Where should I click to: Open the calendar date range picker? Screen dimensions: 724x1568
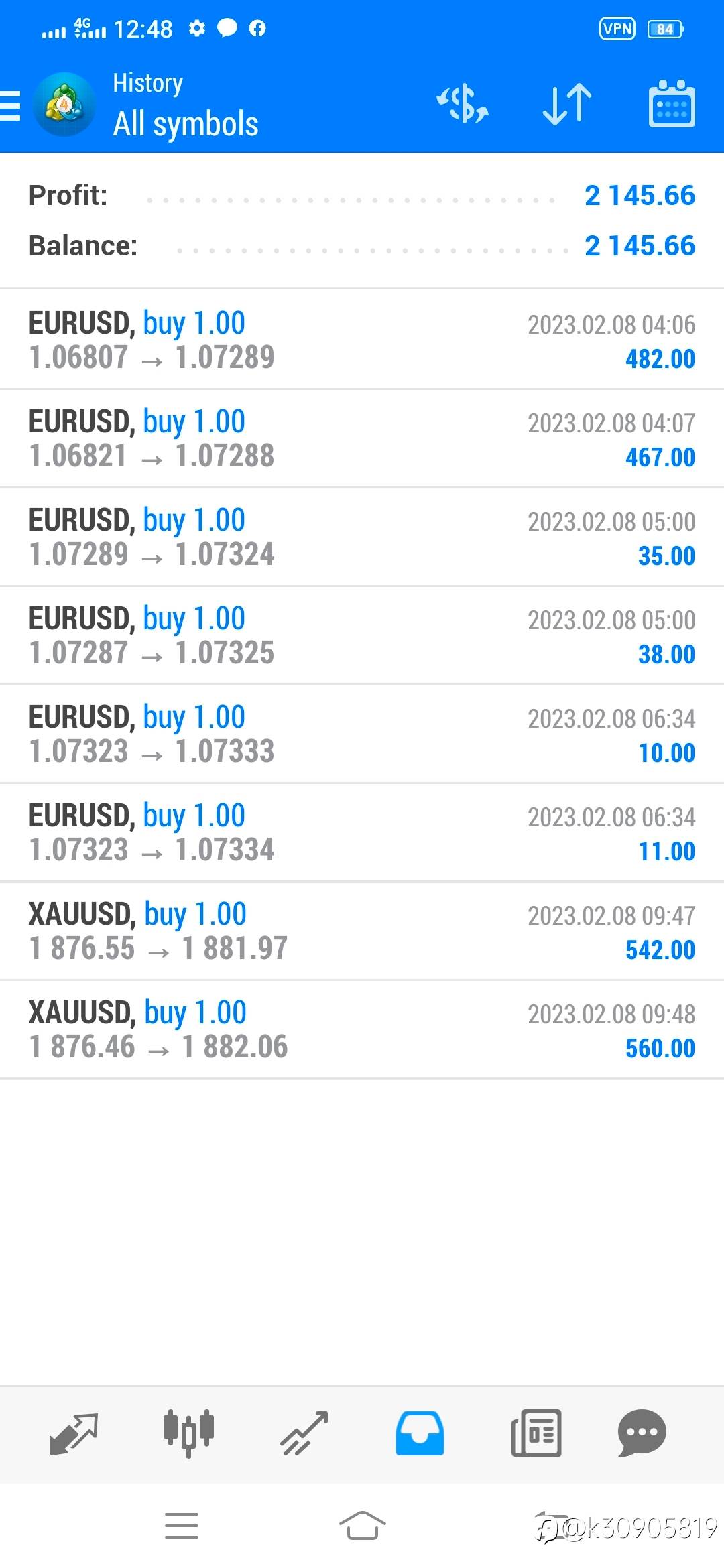[672, 104]
